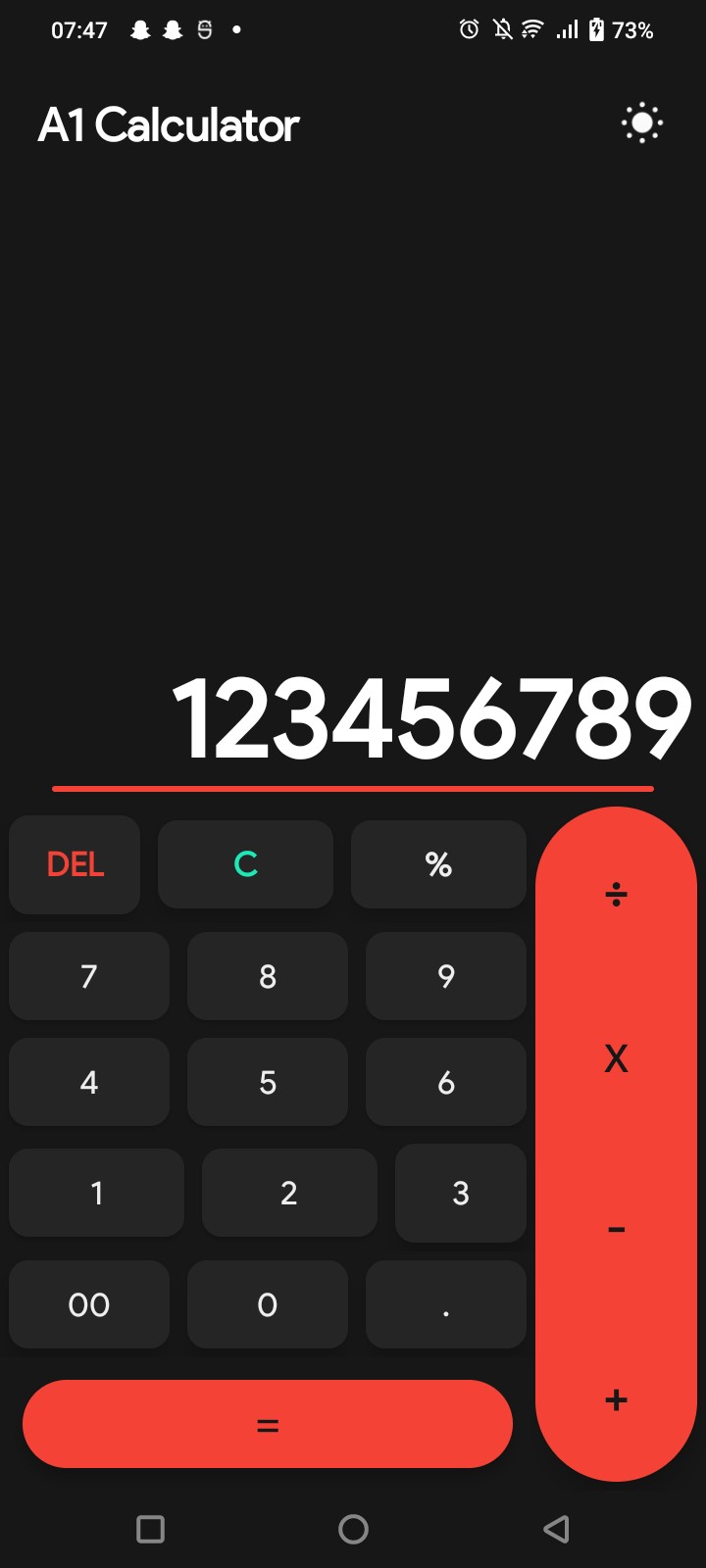Select the minus operator
This screenshot has height=1568, width=706.
[x=616, y=1229]
